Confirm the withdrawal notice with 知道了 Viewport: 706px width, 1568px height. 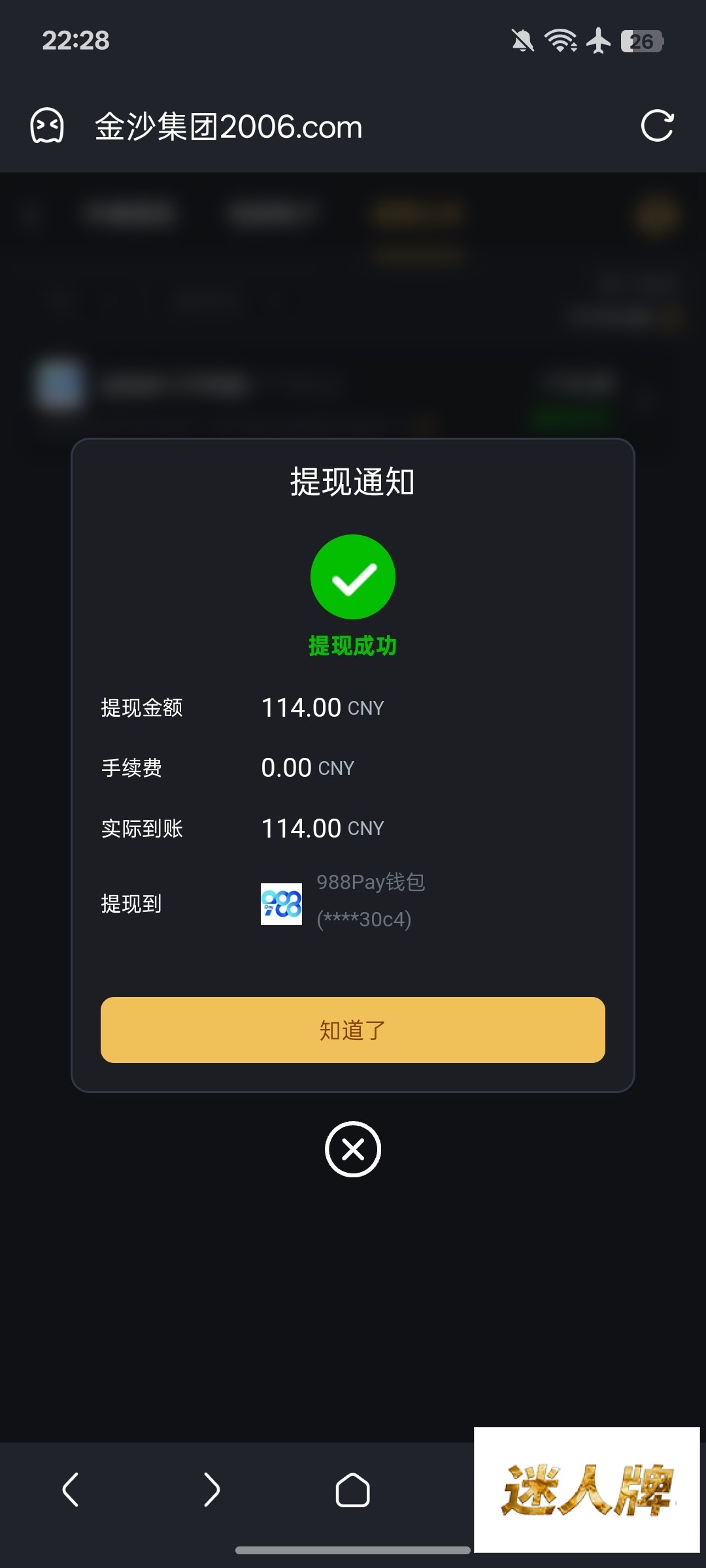352,1030
